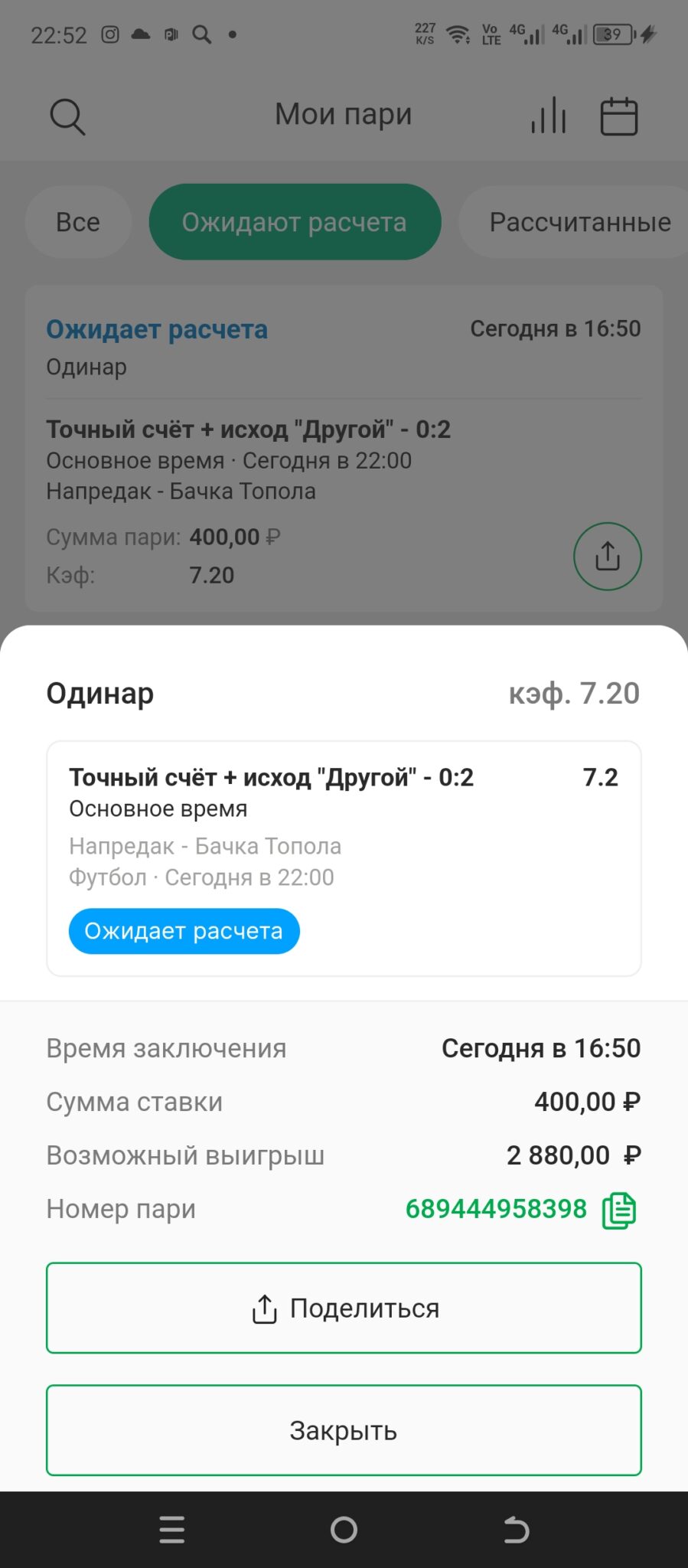
Task: Go back using system navigation
Action: pyautogui.click(x=516, y=1530)
